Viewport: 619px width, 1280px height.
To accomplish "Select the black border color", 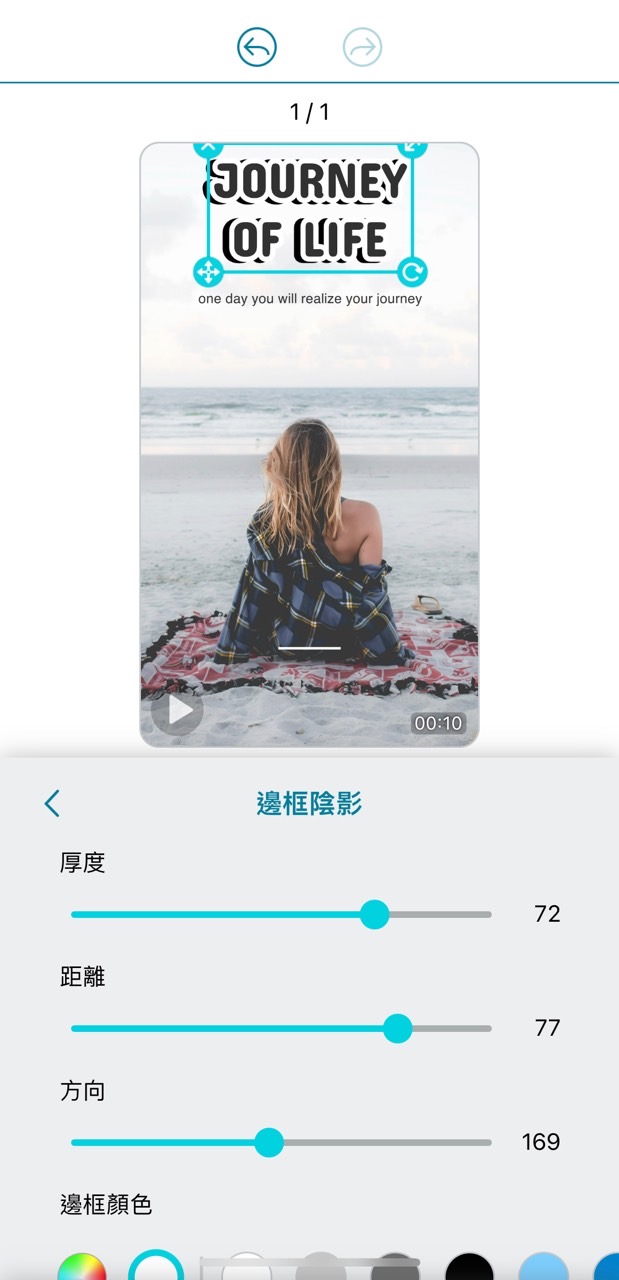I will click(469, 1270).
